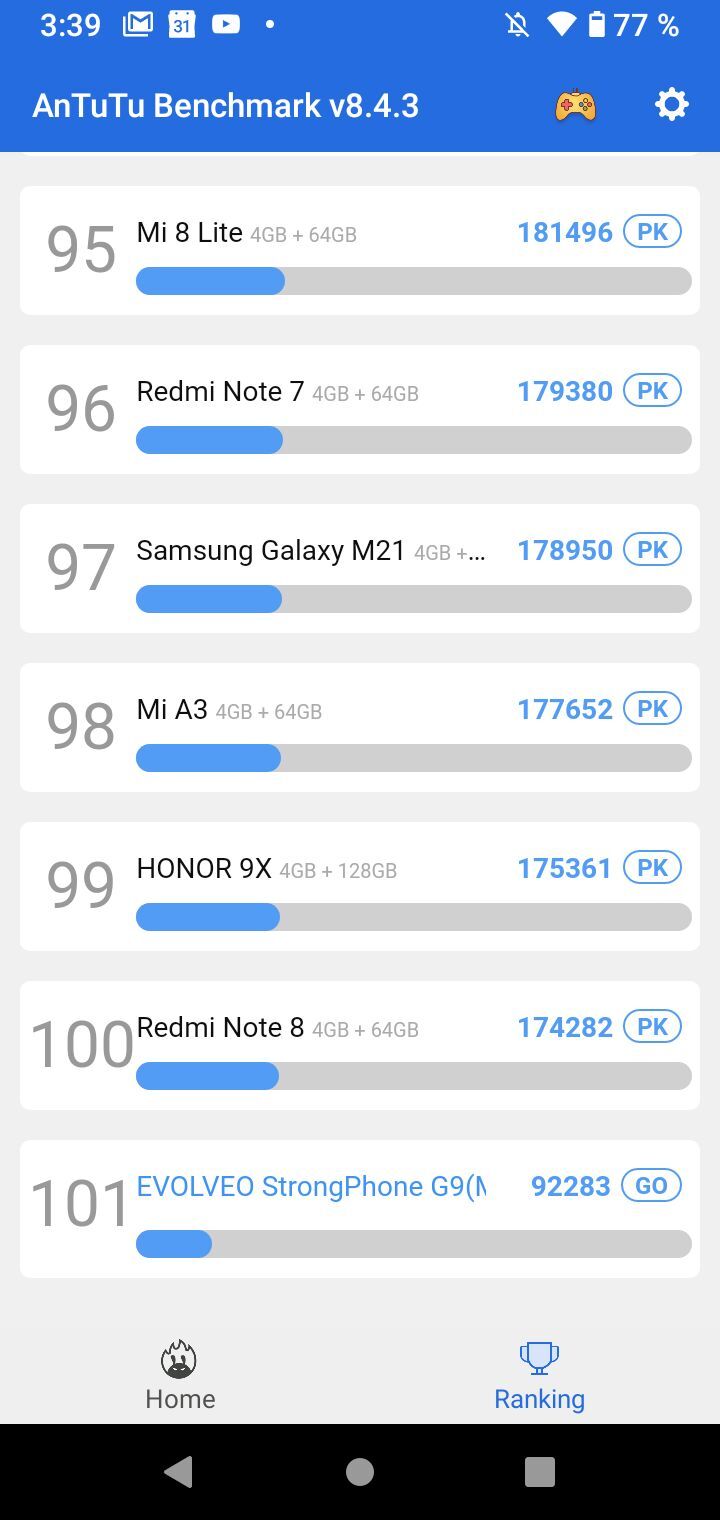720x1520 pixels.
Task: Tap the PK button for Samsung Galaxy M21
Action: coord(652,549)
